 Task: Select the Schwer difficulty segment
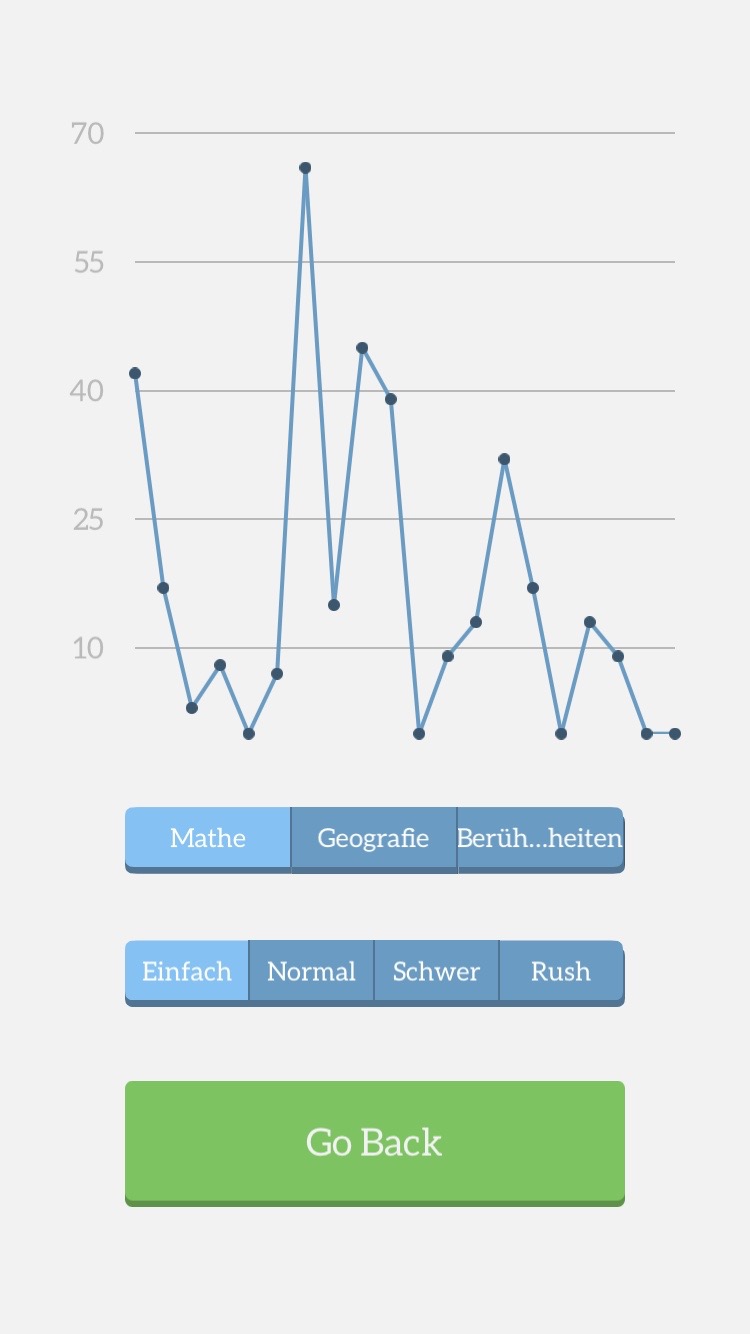(436, 971)
